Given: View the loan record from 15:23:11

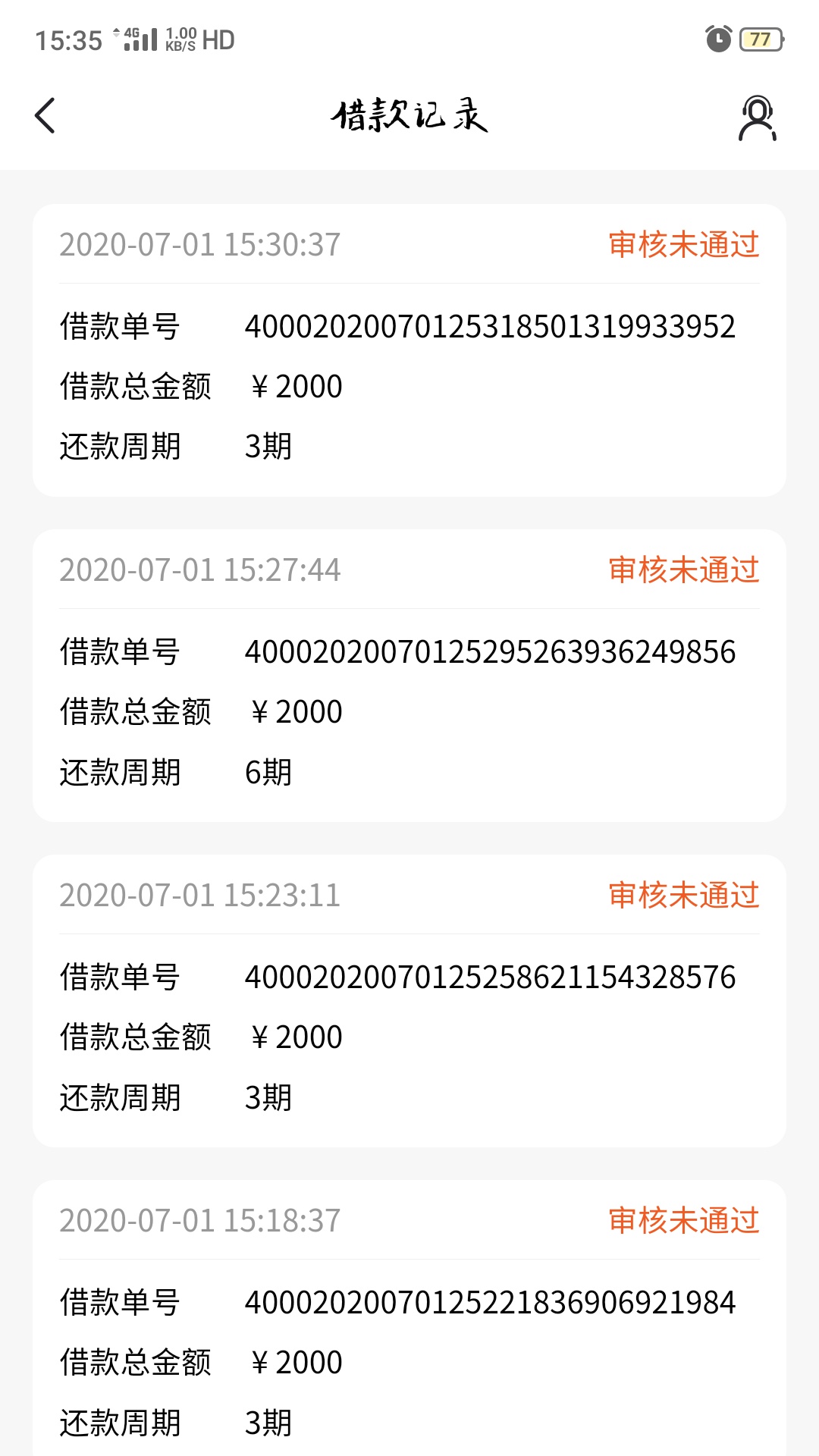Looking at the screenshot, I should pos(409,1001).
